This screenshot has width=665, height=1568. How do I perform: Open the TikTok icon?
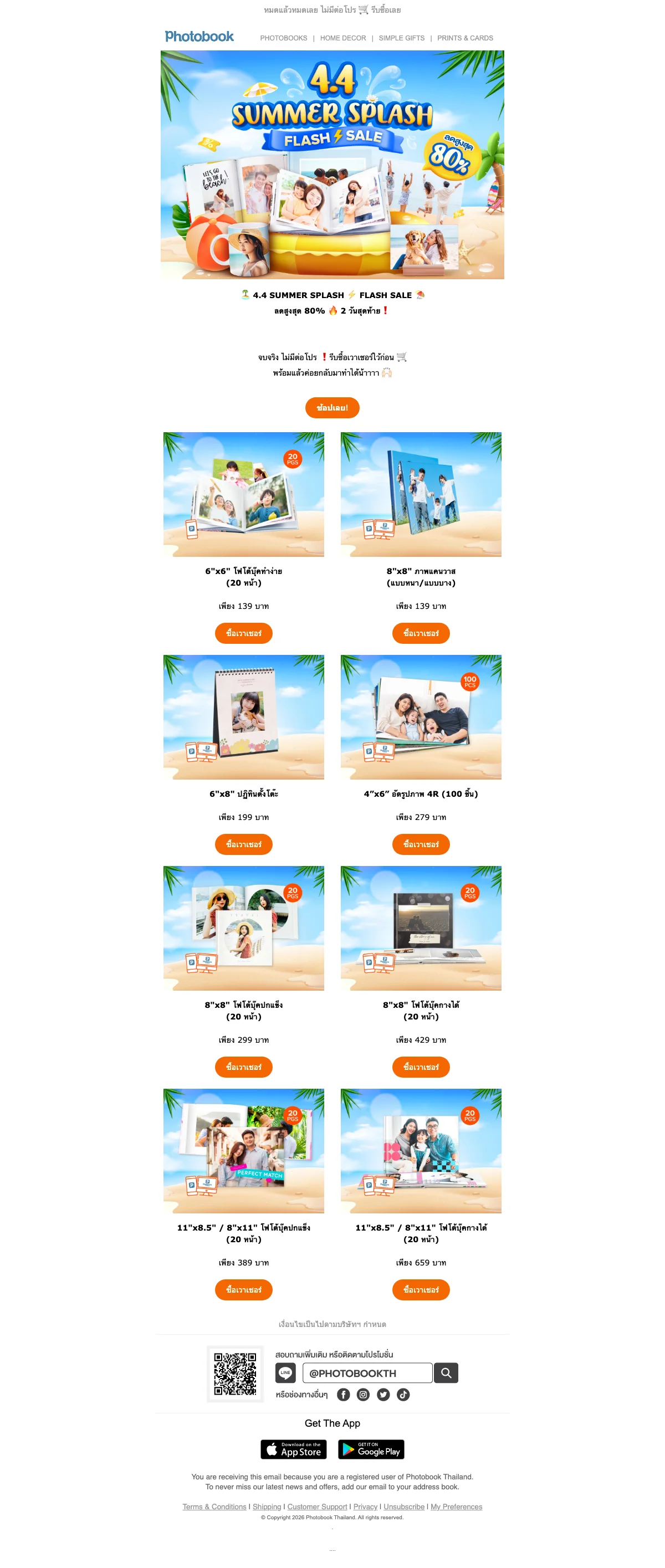pos(403,1395)
